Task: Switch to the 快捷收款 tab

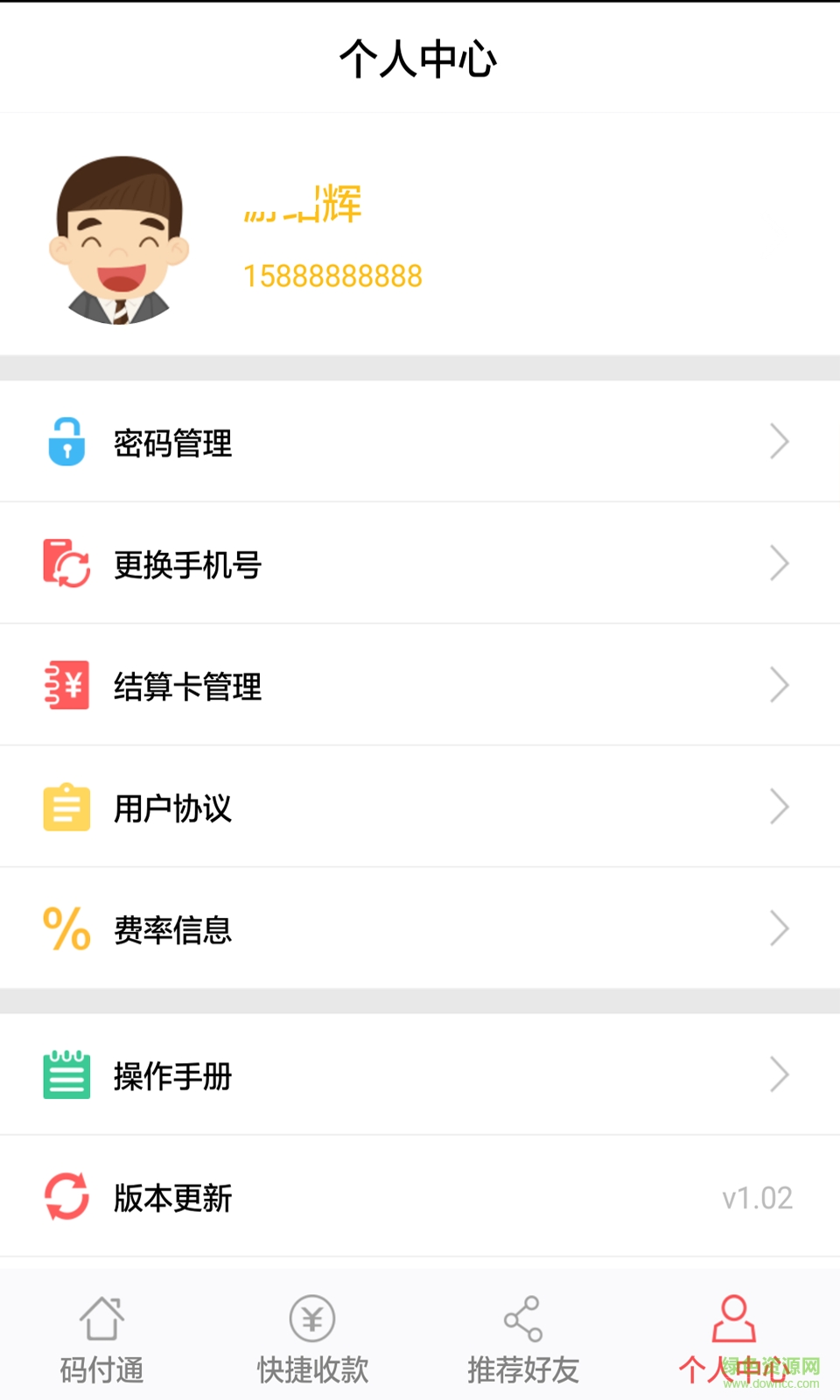Action: click(312, 1339)
